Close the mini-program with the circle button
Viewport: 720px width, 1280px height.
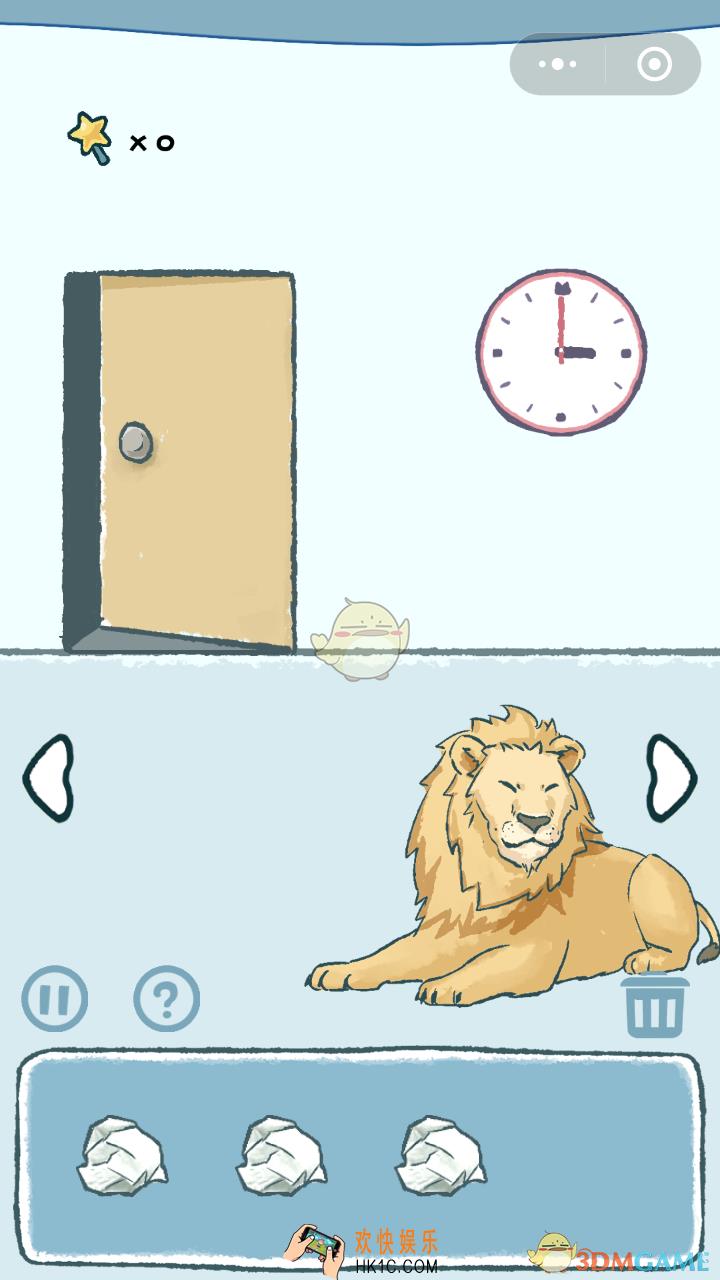click(x=654, y=64)
